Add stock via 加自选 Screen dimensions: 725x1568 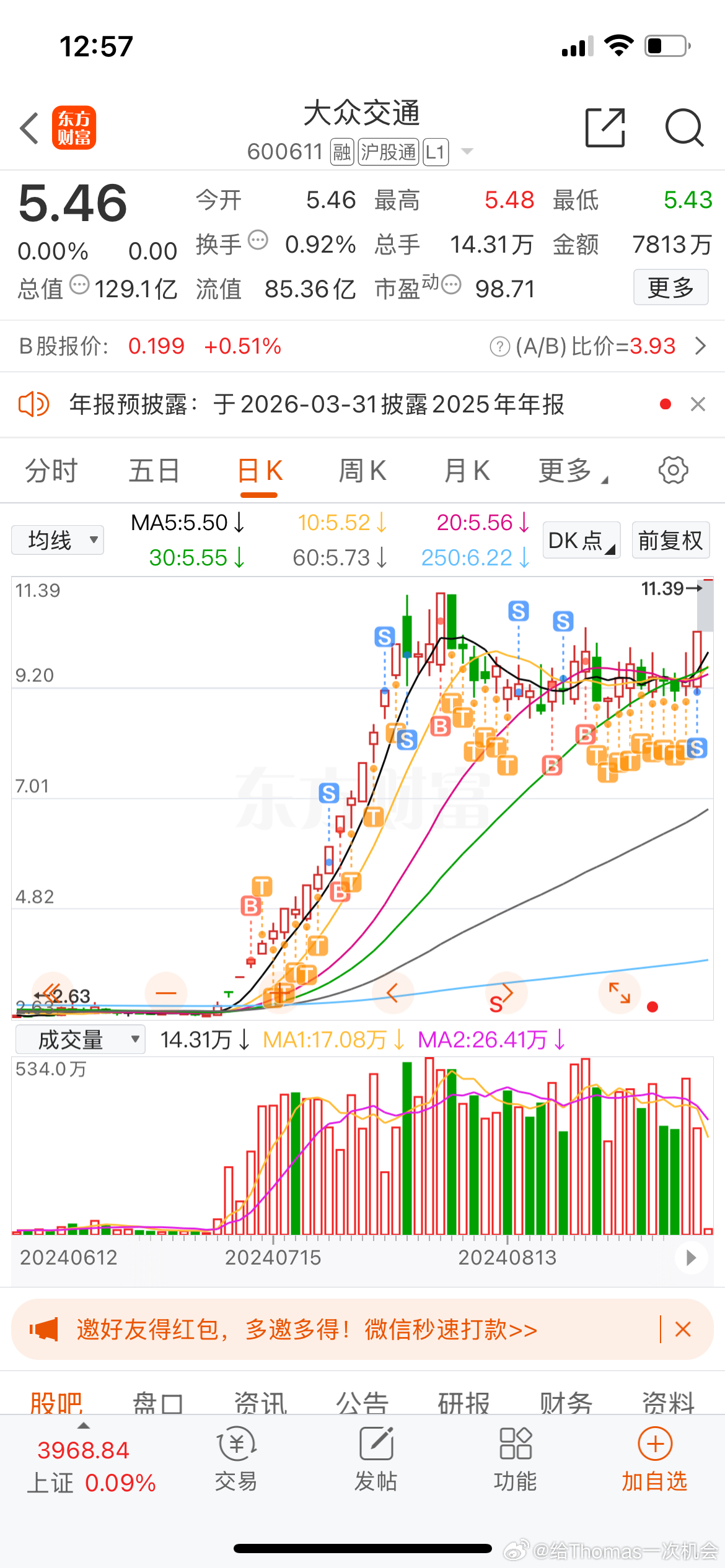coord(654,1459)
